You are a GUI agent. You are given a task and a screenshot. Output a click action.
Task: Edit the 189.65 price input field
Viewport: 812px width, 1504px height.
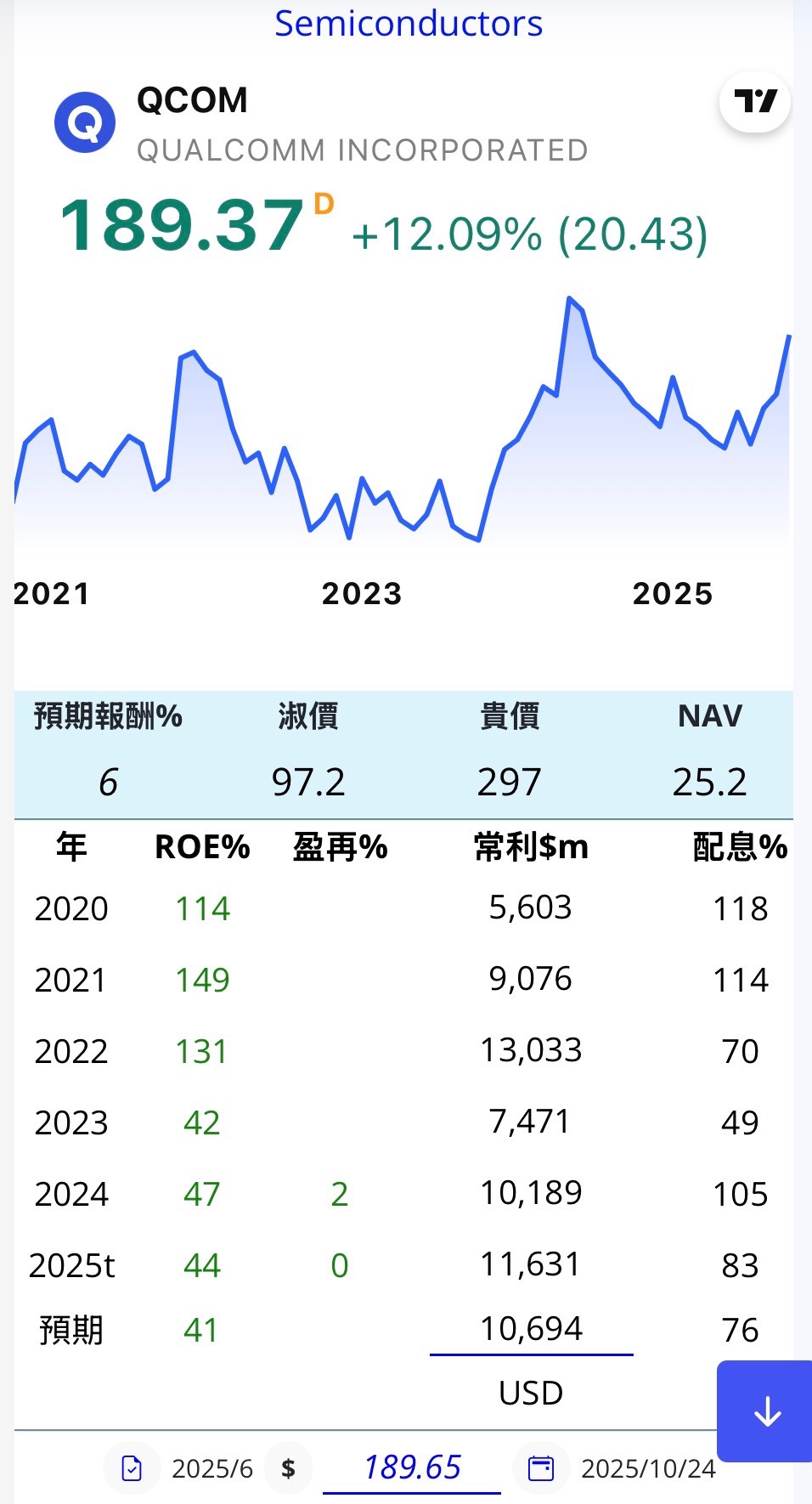coord(412,1467)
